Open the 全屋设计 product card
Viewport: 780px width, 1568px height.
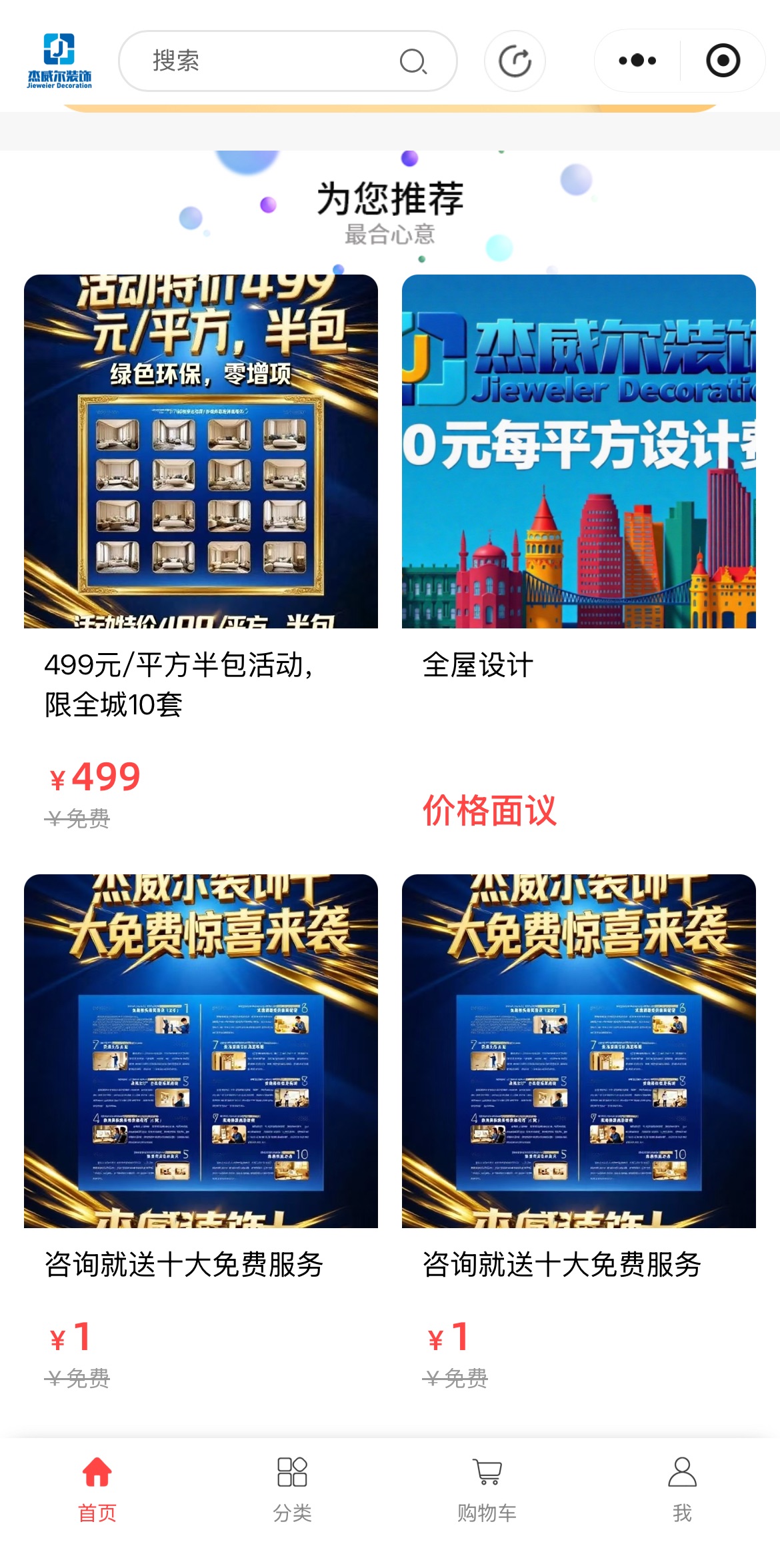pyautogui.click(x=579, y=451)
